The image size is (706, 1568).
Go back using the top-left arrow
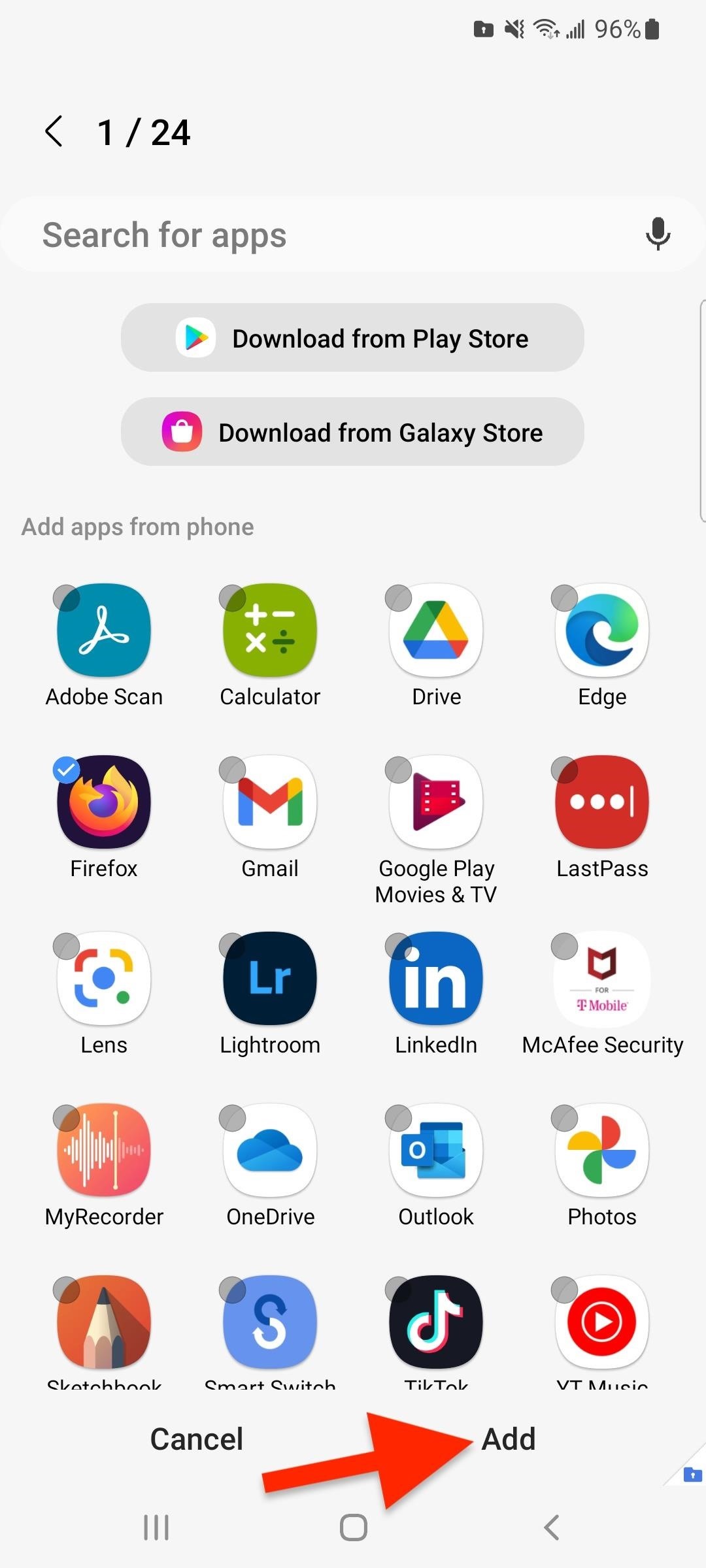coord(54,132)
